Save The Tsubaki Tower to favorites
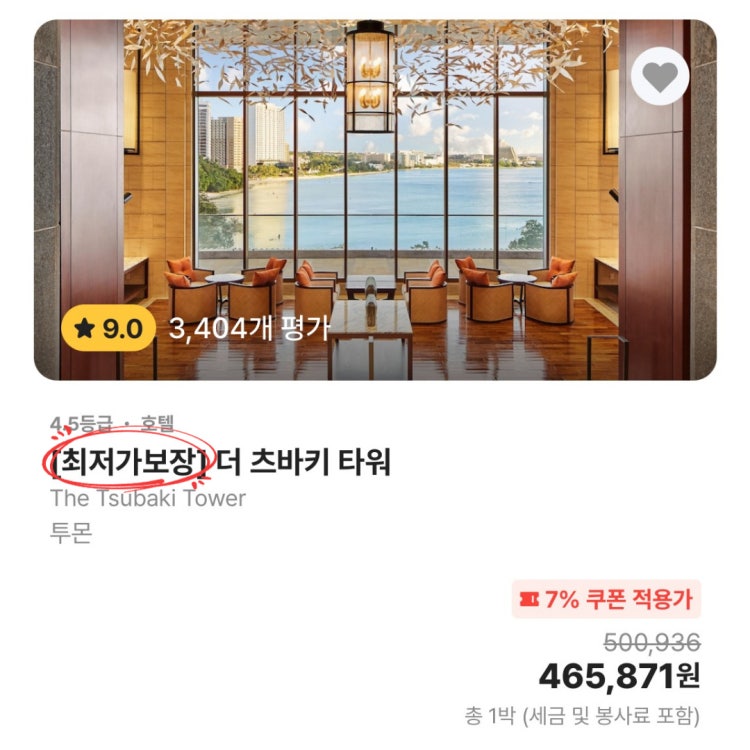Image resolution: width=750 pixels, height=750 pixels. [660, 76]
